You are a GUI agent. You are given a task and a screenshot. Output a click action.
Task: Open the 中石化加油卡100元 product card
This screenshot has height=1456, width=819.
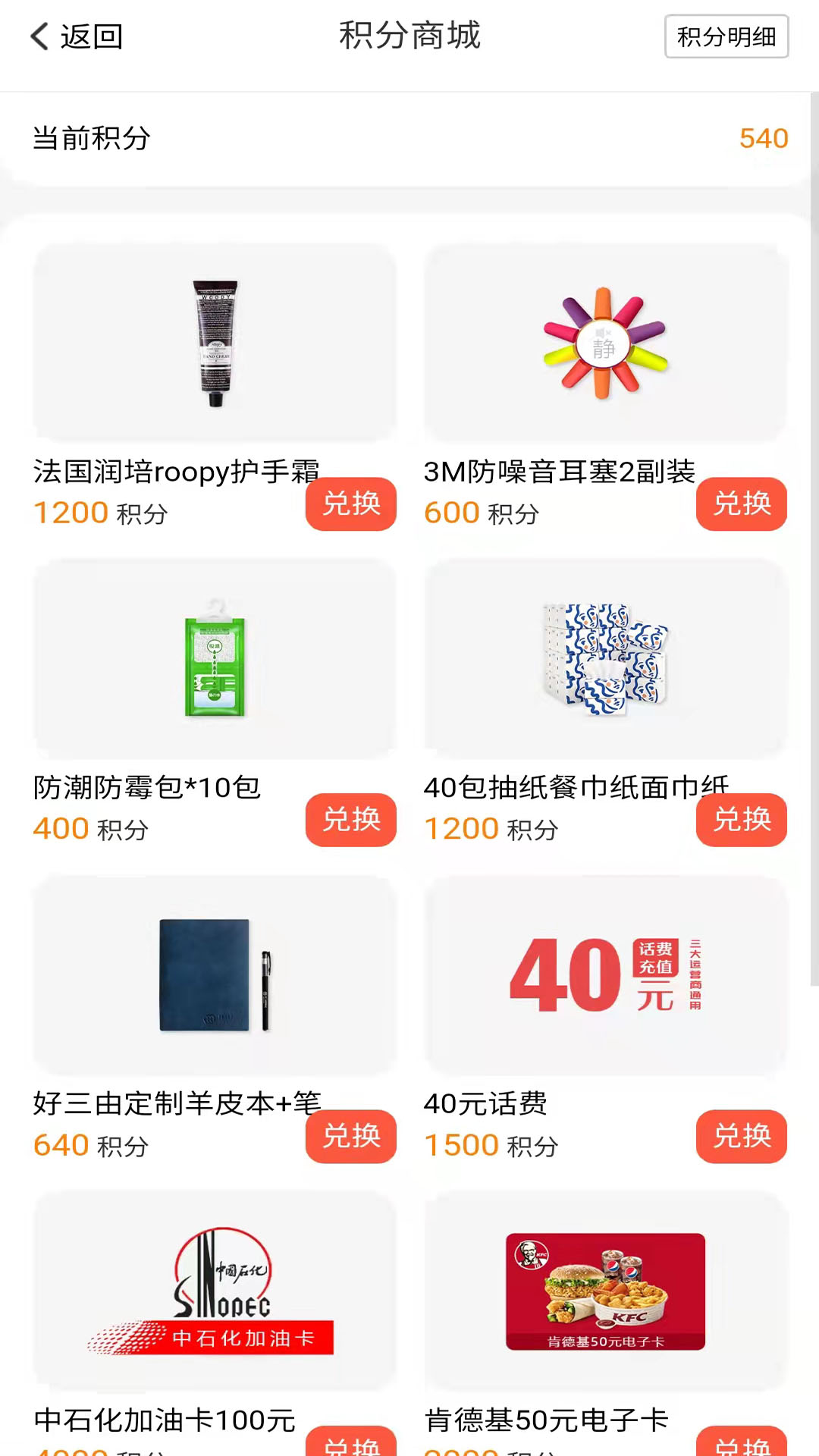tap(215, 1291)
